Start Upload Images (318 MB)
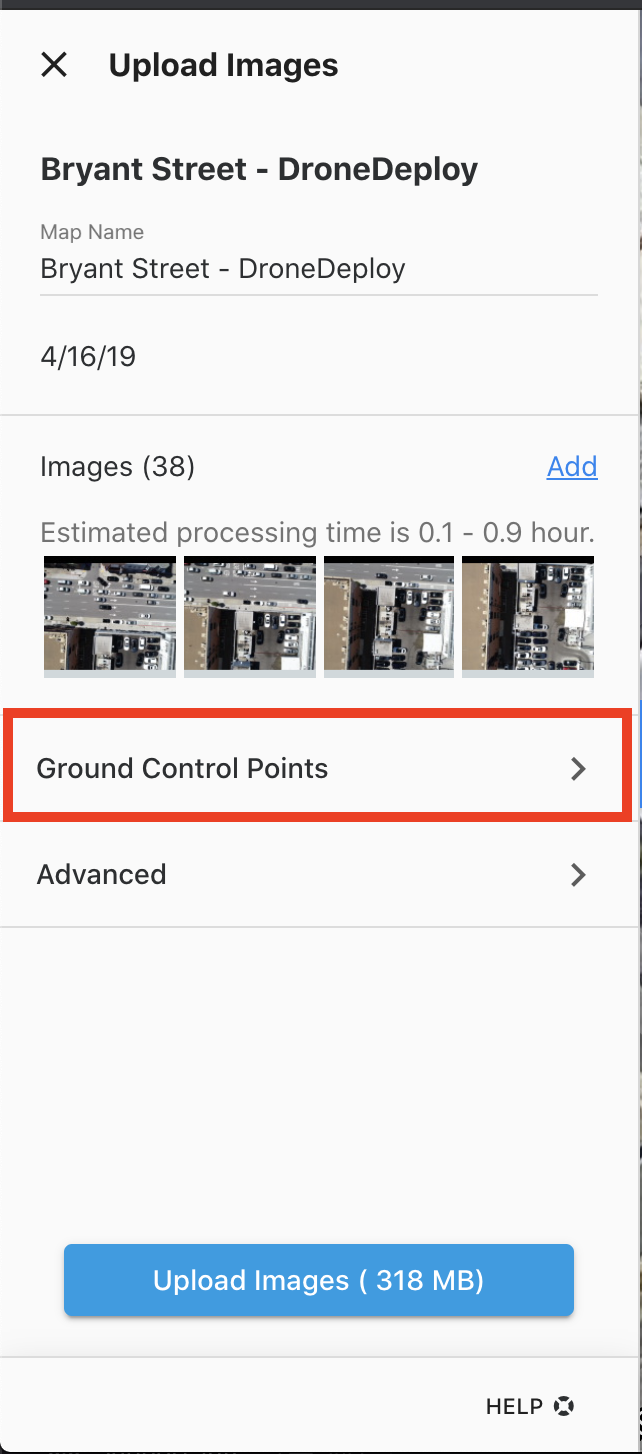Screen dimensions: 642x1454 319,1280
